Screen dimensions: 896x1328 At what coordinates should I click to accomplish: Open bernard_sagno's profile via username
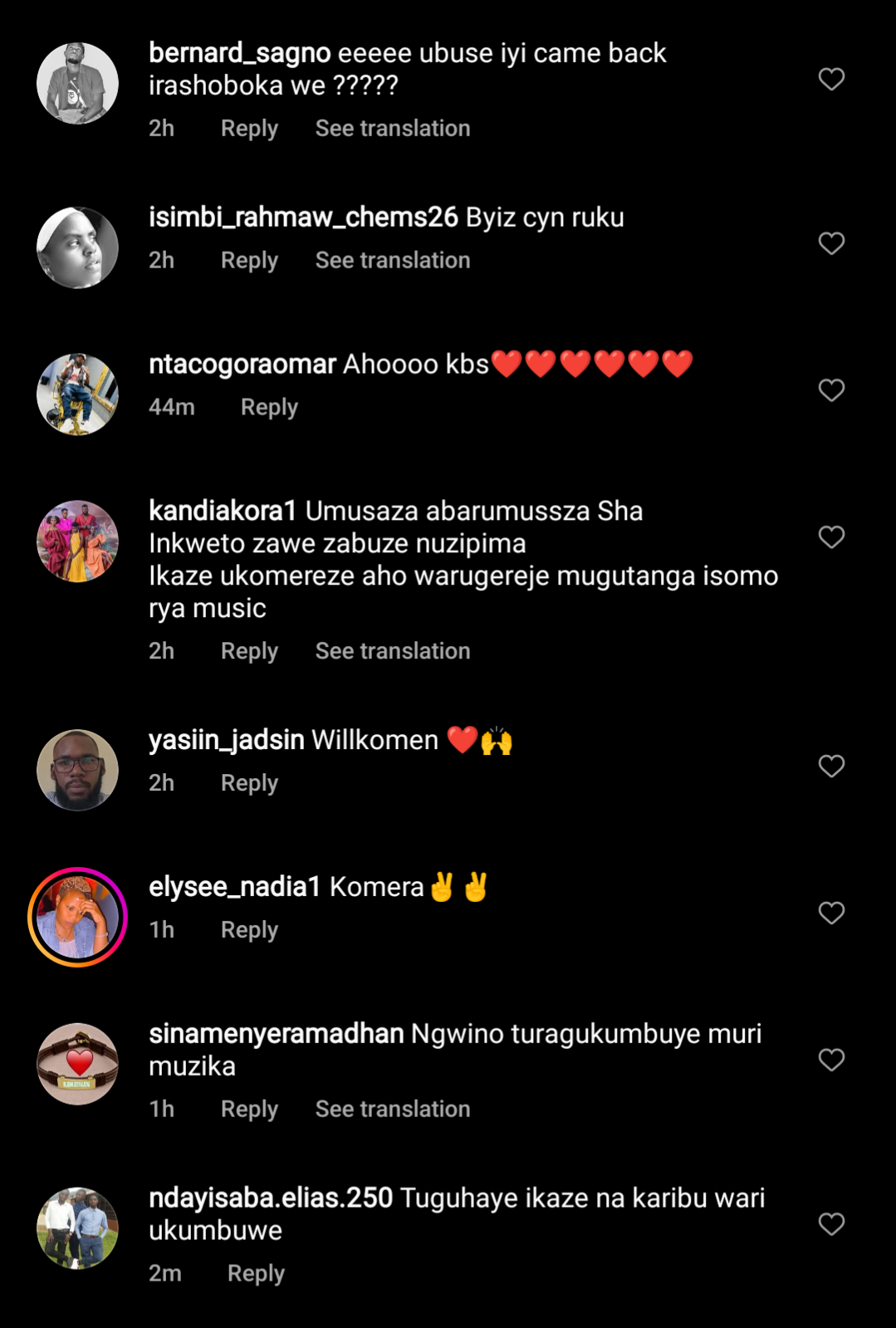(239, 53)
